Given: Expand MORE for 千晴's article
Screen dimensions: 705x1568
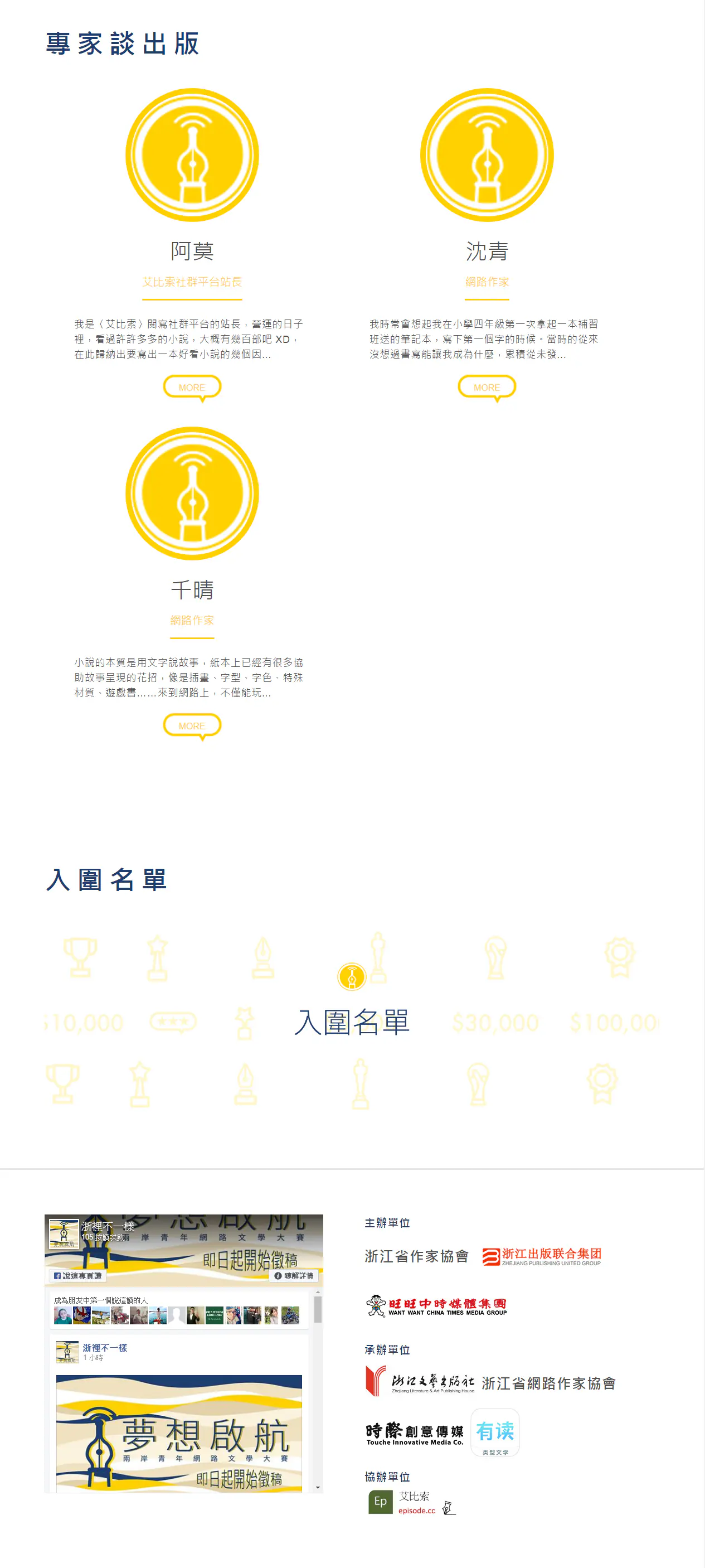Looking at the screenshot, I should (192, 725).
